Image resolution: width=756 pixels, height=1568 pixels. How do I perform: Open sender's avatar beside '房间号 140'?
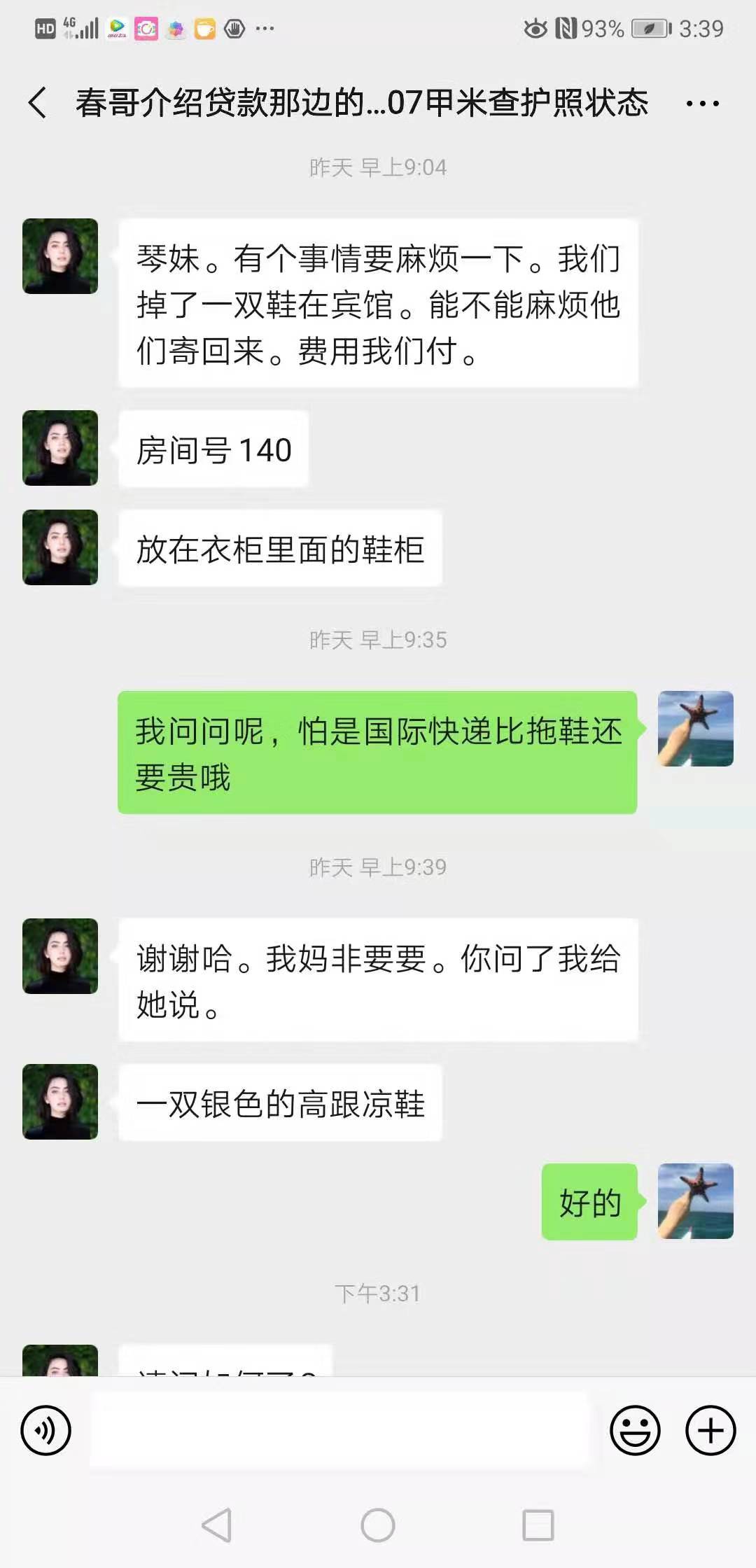click(x=60, y=448)
